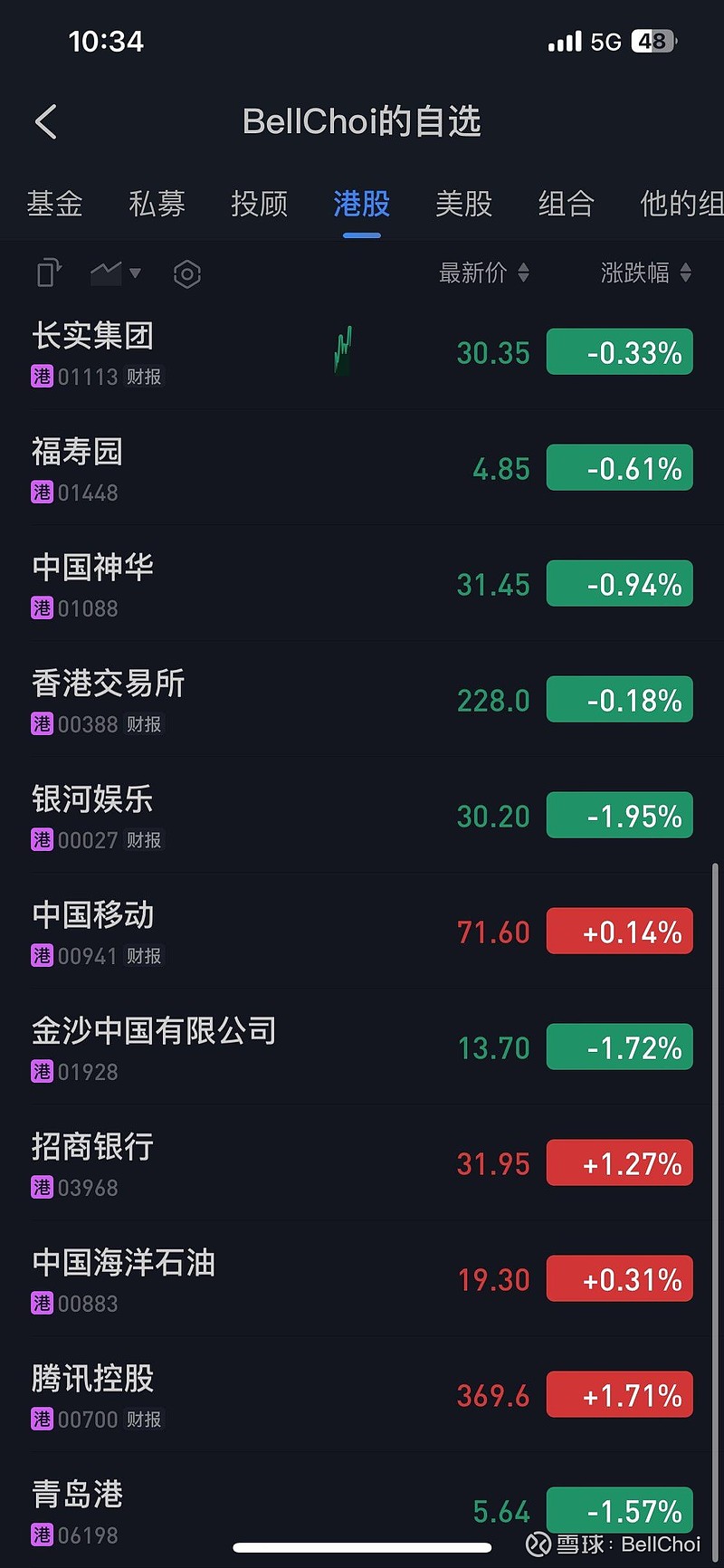This screenshot has width=724, height=1568.
Task: Toggle the +1.71% change badge for 腾讯控股
Action: coord(620,1395)
